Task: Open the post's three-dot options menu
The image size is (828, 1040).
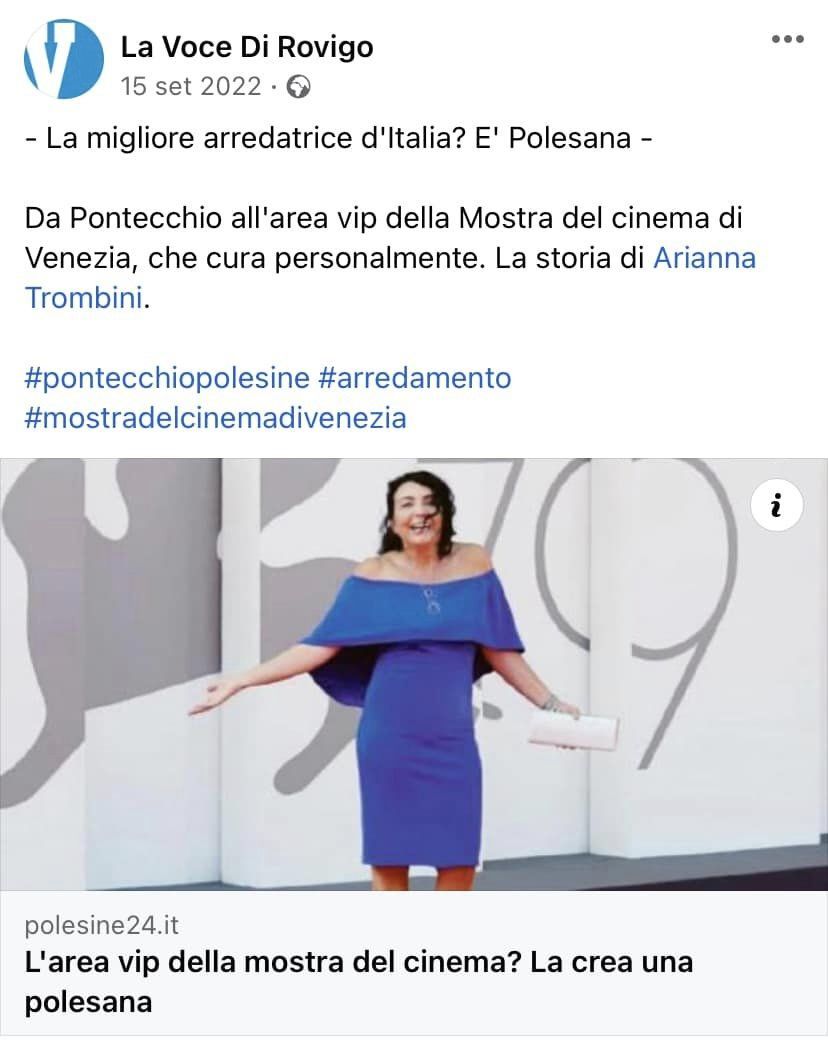Action: [787, 40]
